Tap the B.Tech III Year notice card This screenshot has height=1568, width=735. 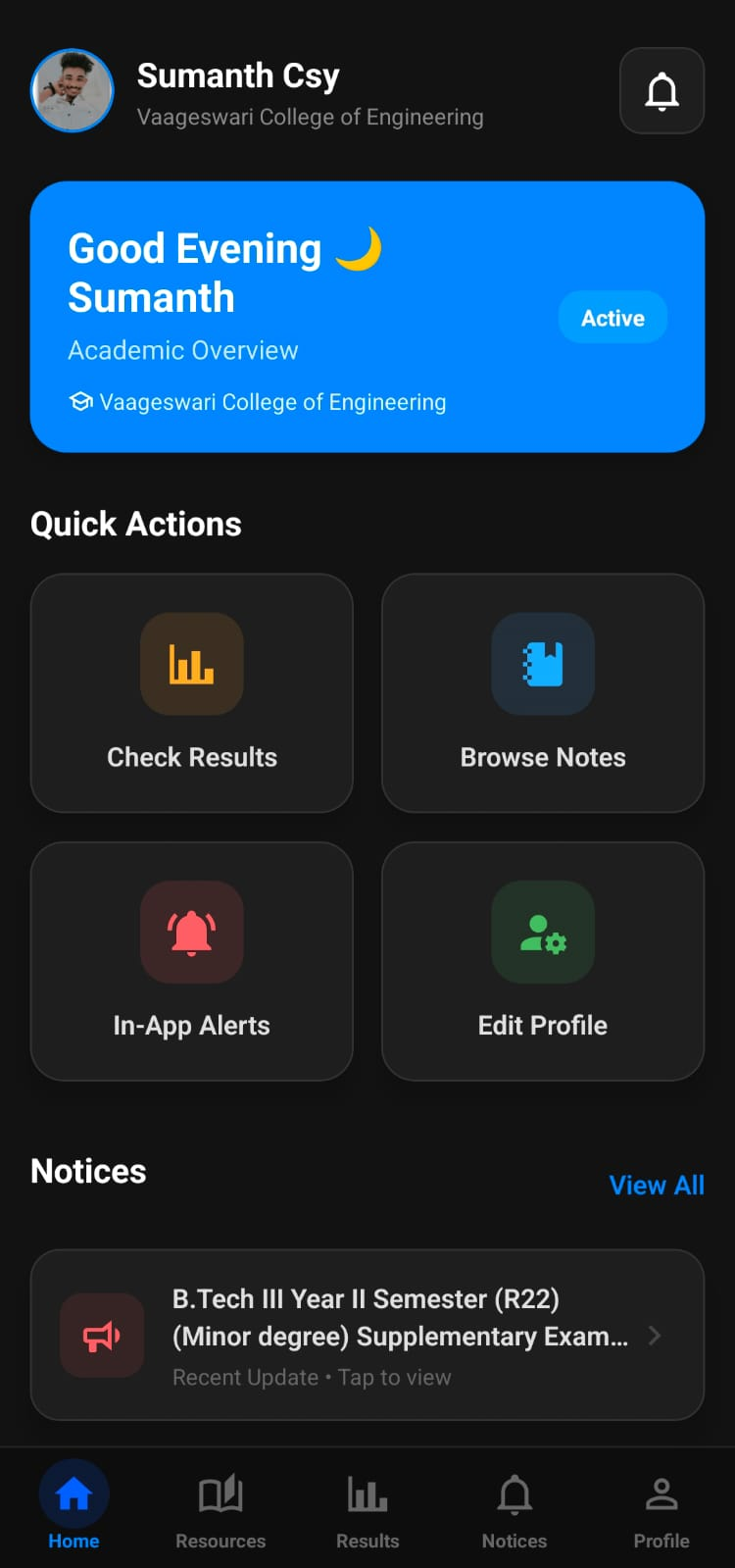coord(367,1335)
